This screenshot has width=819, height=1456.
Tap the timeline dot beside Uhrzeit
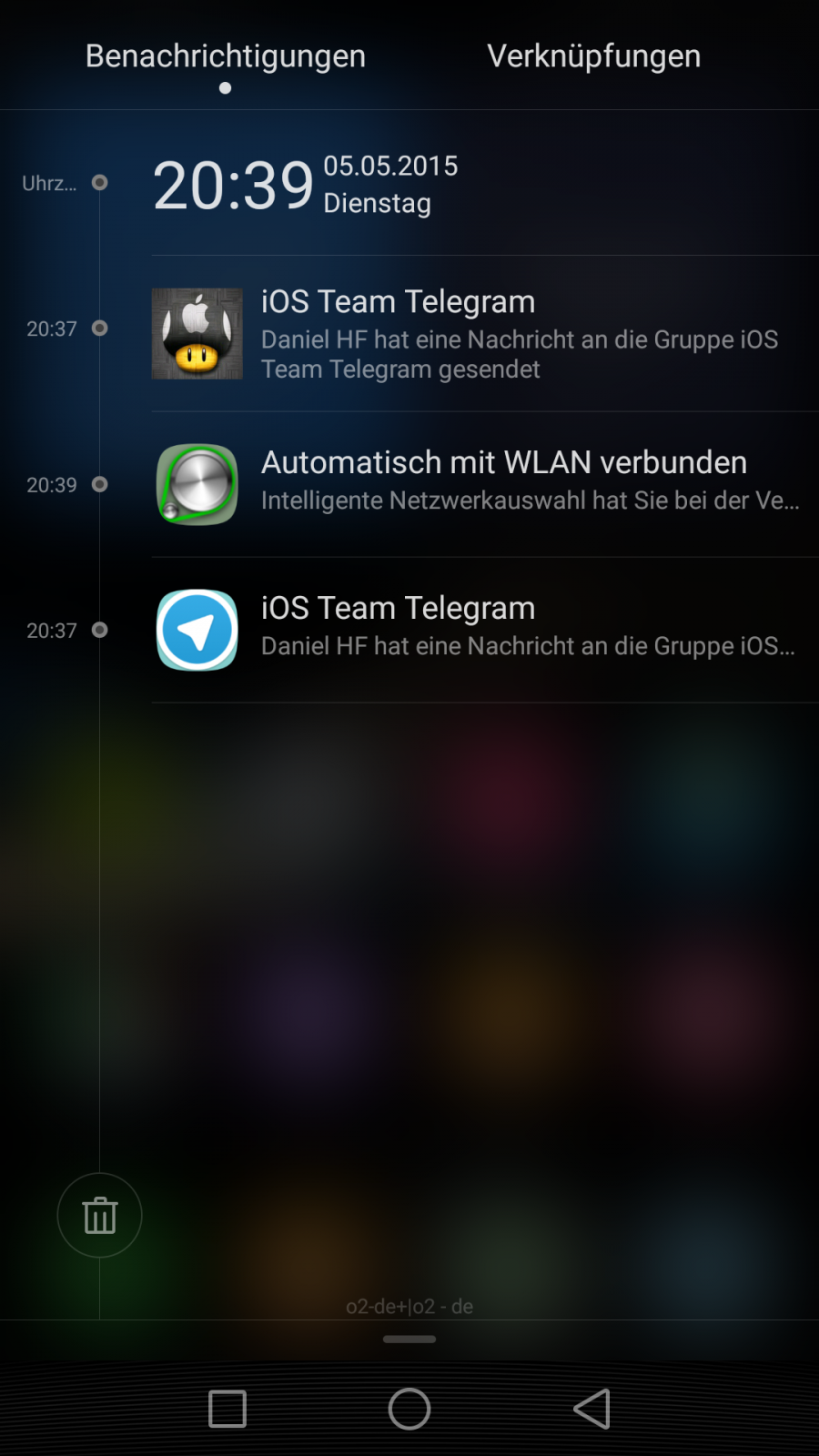(99, 182)
